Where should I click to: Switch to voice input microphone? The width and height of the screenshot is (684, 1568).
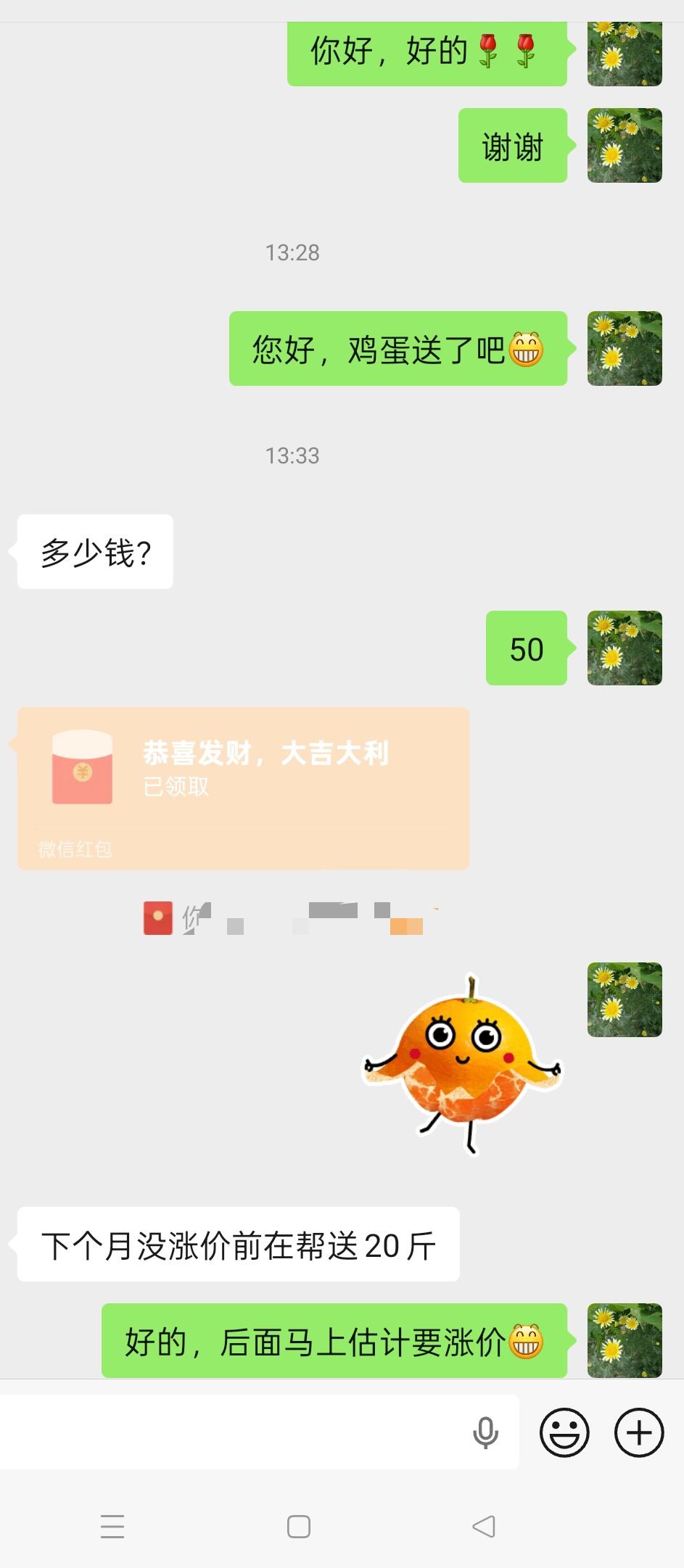pos(485,1432)
